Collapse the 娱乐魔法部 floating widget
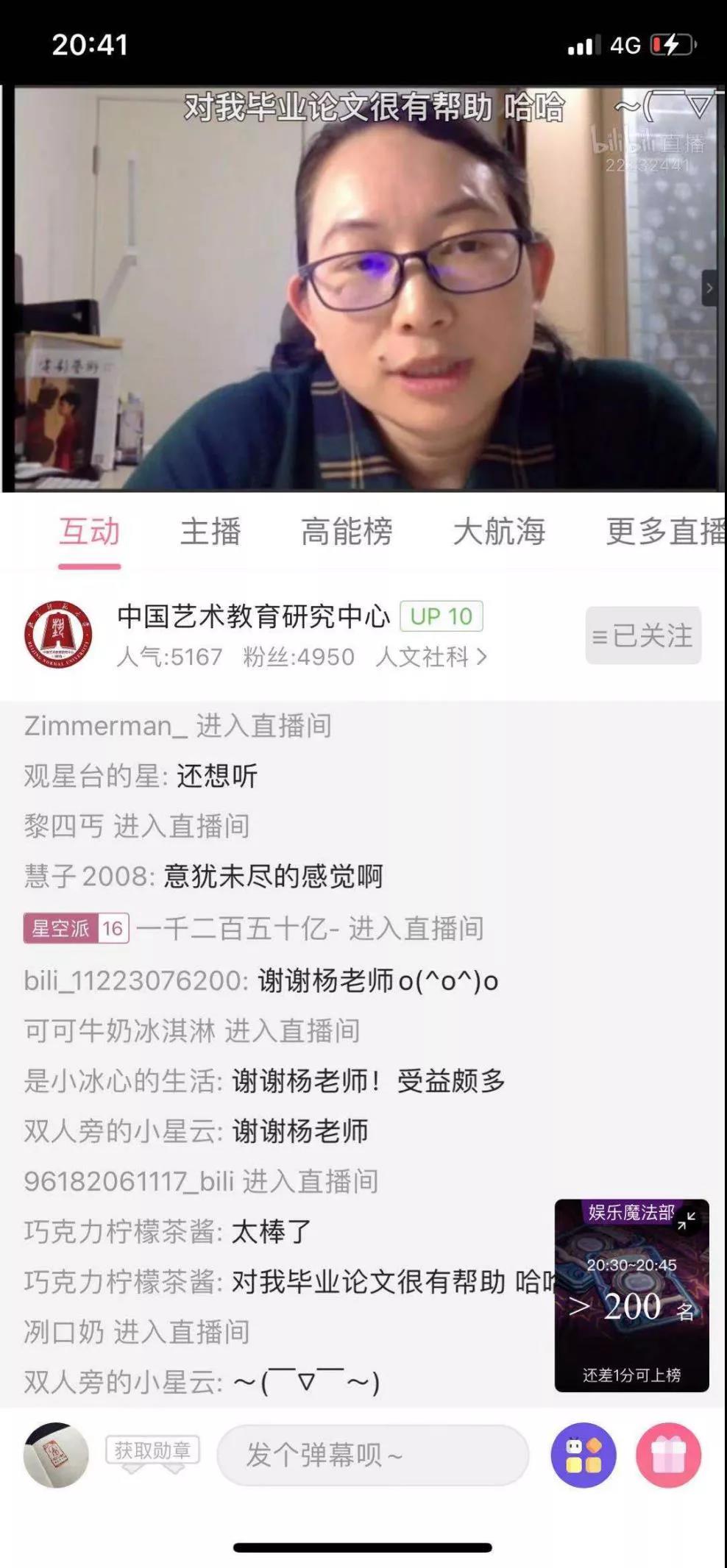The width and height of the screenshot is (727, 1568). [x=687, y=1222]
